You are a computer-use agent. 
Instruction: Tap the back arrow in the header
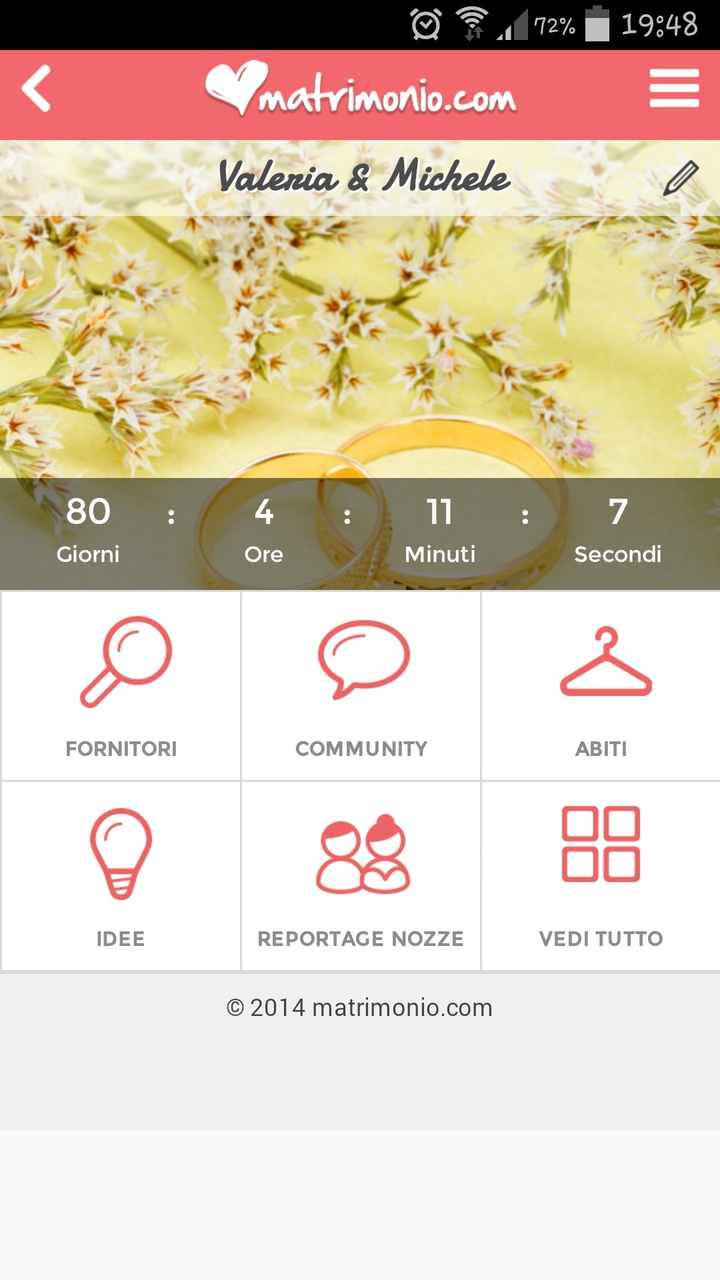pos(35,90)
